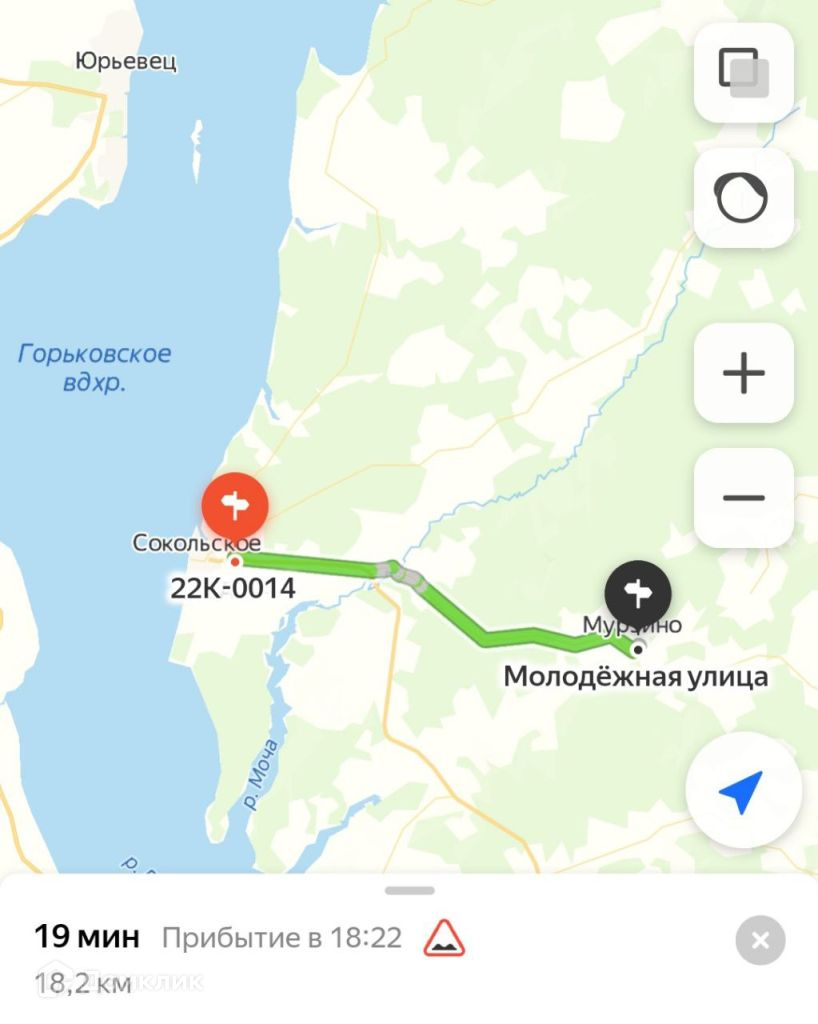The image size is (818, 1024).
Task: Expand the route details panel handle
Action: coord(409,889)
